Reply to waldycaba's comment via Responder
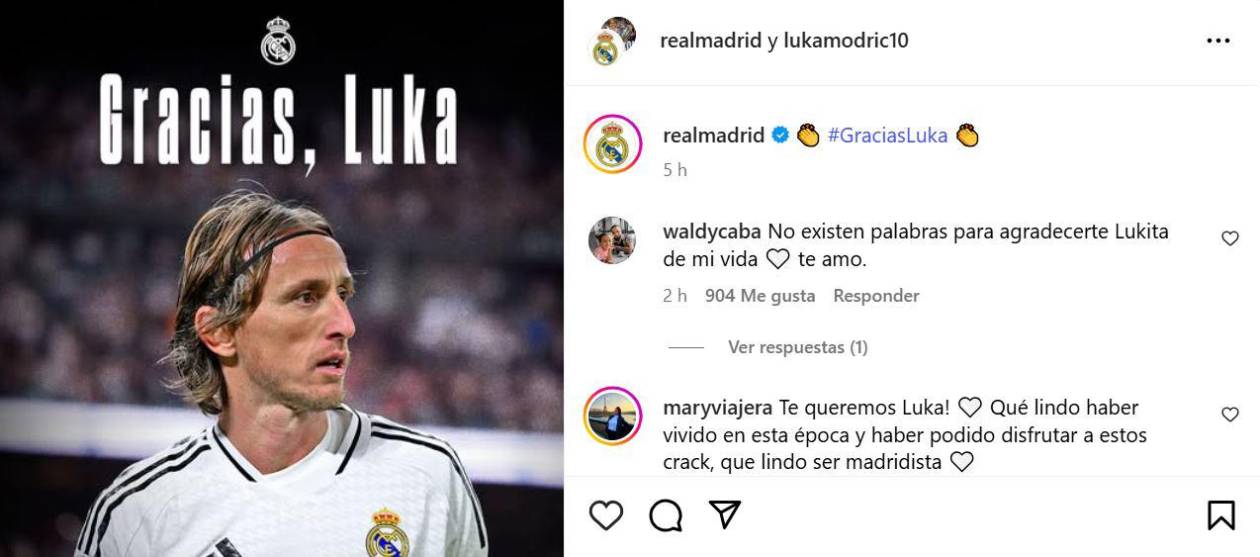The image size is (1260, 557). point(876,296)
